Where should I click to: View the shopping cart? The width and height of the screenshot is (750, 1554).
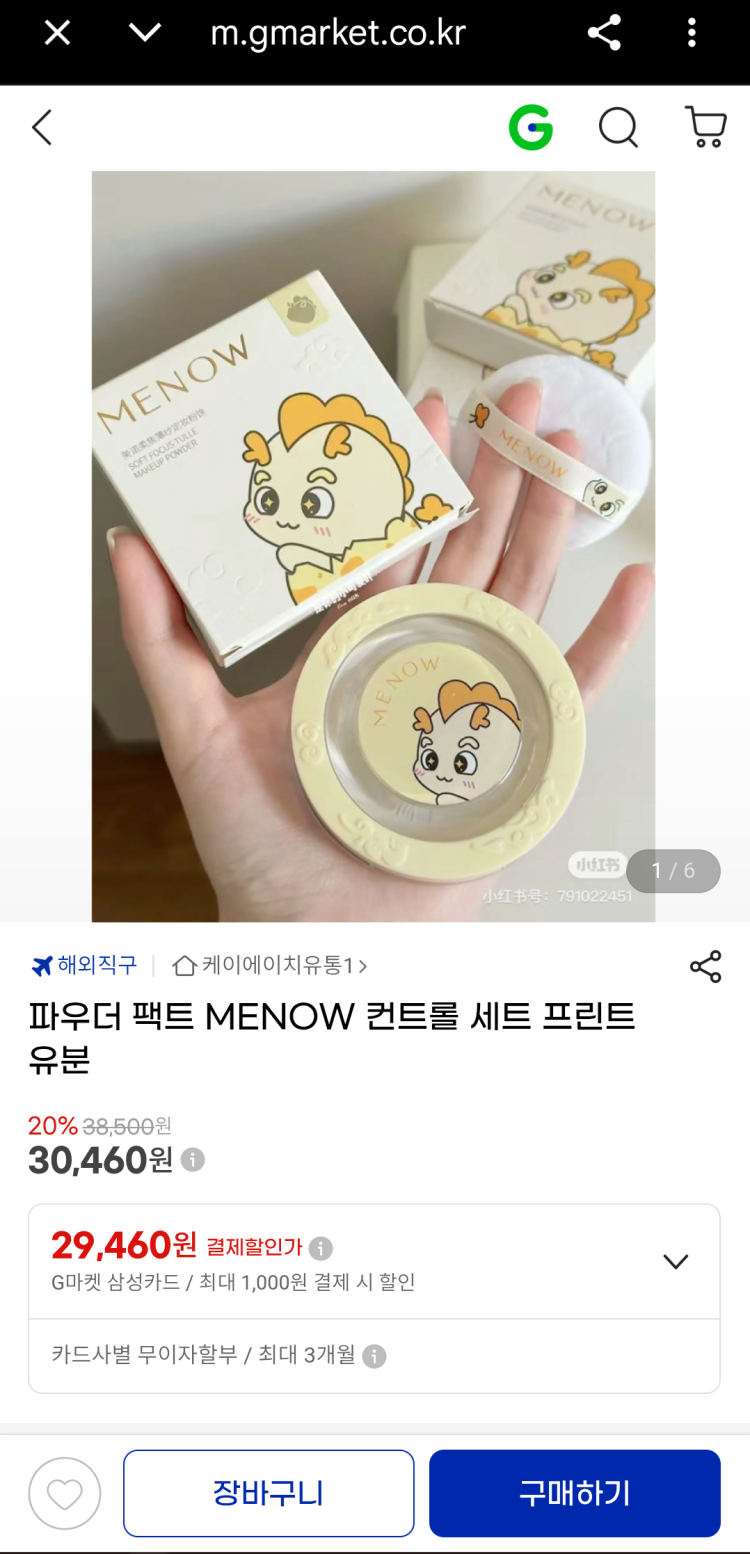705,128
